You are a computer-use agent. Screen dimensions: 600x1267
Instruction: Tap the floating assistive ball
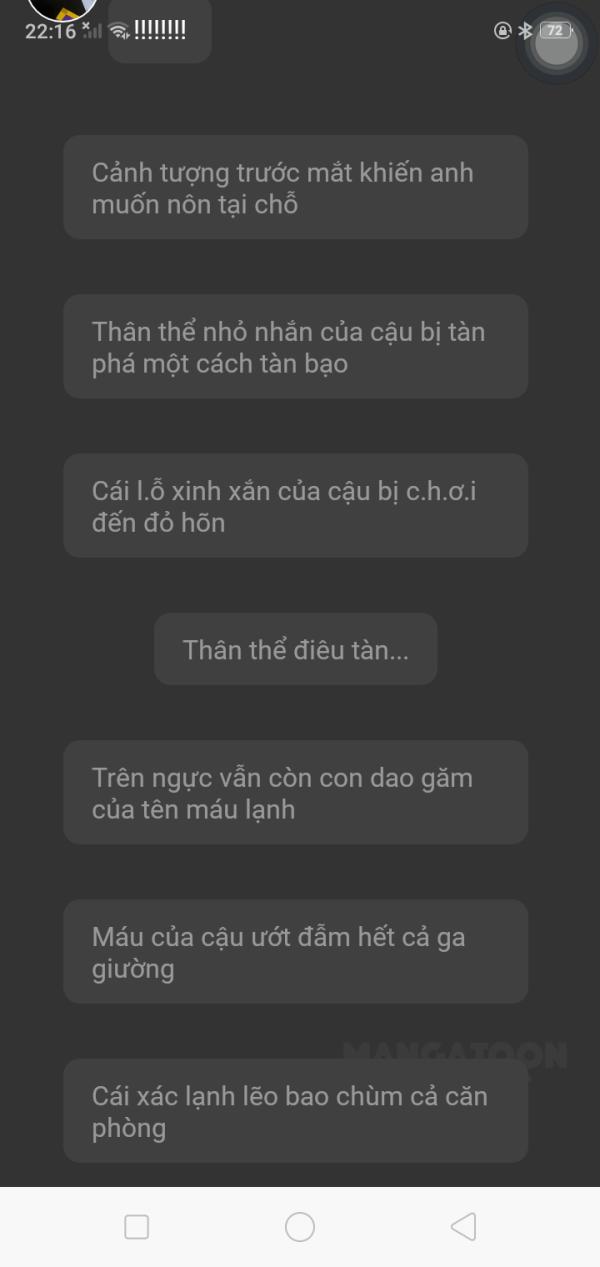557,43
